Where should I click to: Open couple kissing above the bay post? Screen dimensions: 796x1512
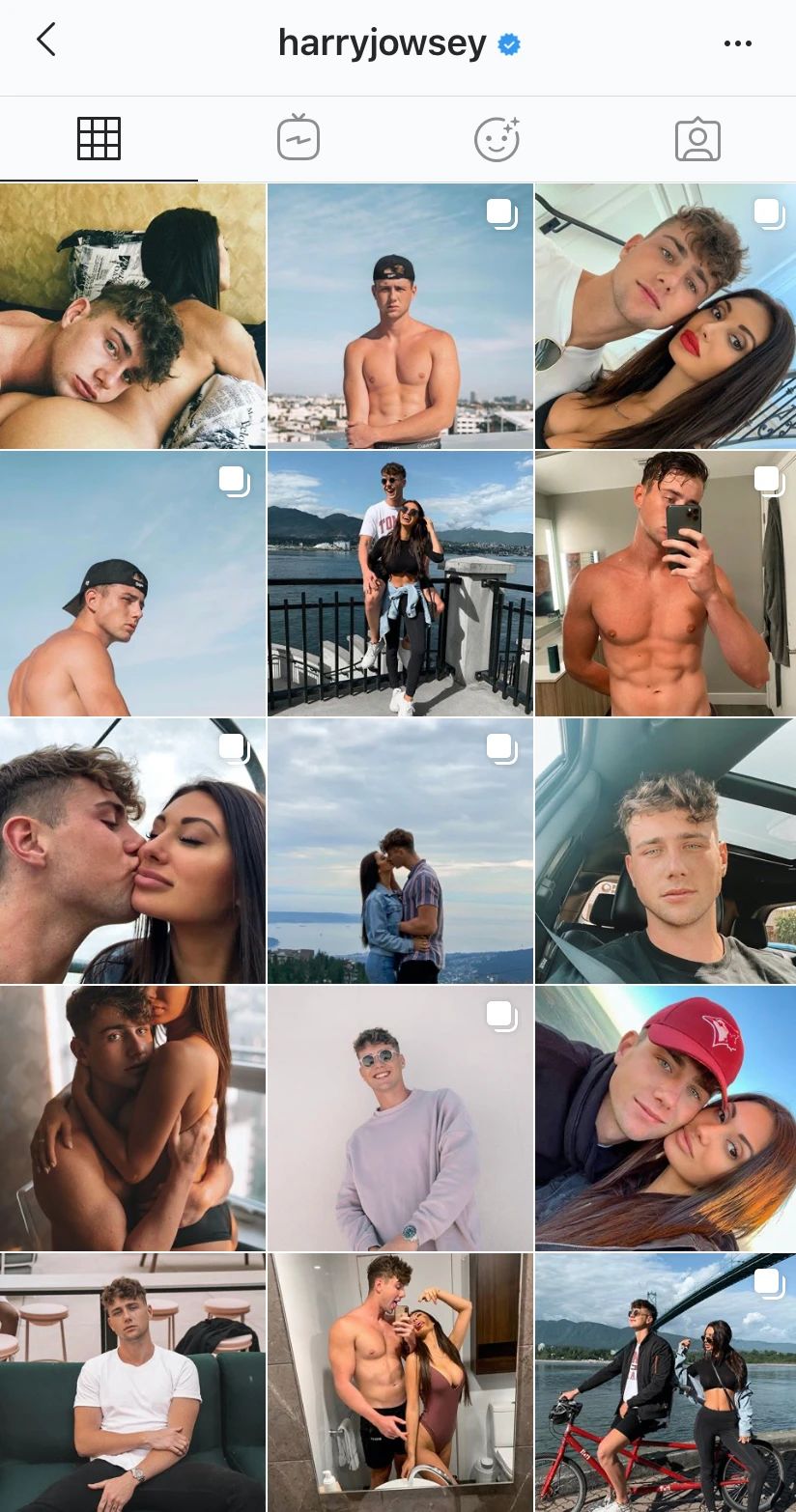(x=400, y=851)
